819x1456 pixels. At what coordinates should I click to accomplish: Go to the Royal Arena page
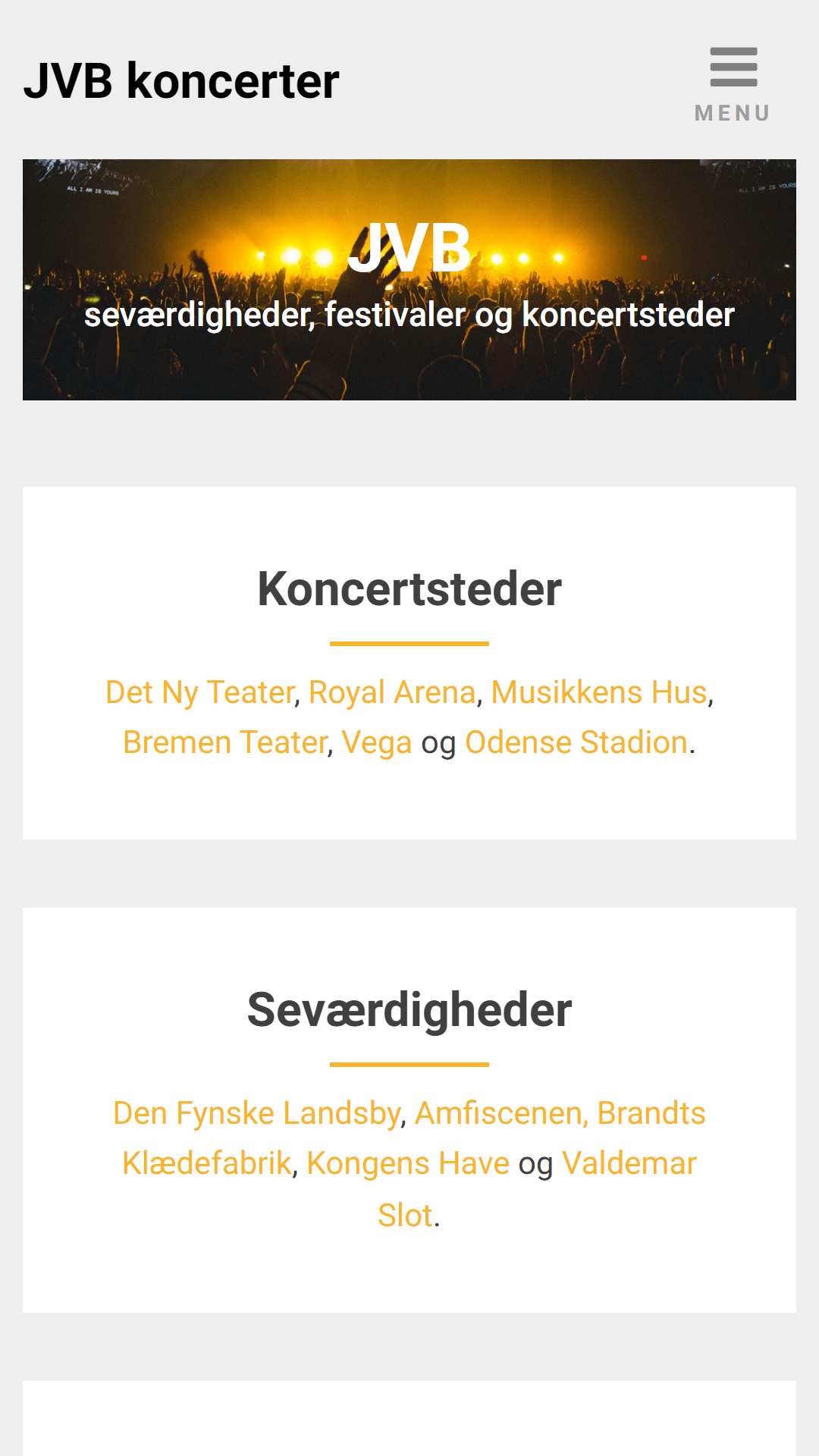click(x=392, y=692)
